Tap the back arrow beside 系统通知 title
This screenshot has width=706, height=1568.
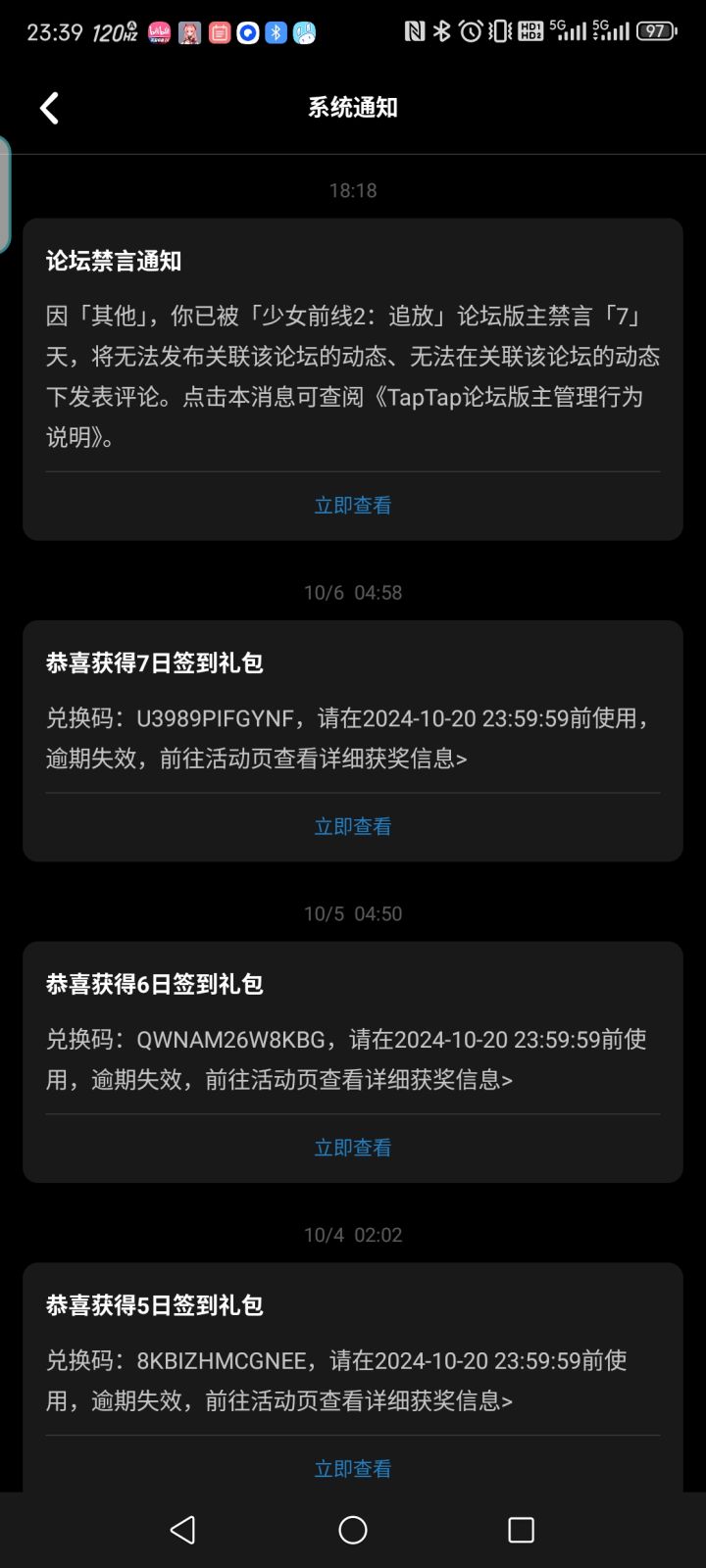[x=49, y=108]
